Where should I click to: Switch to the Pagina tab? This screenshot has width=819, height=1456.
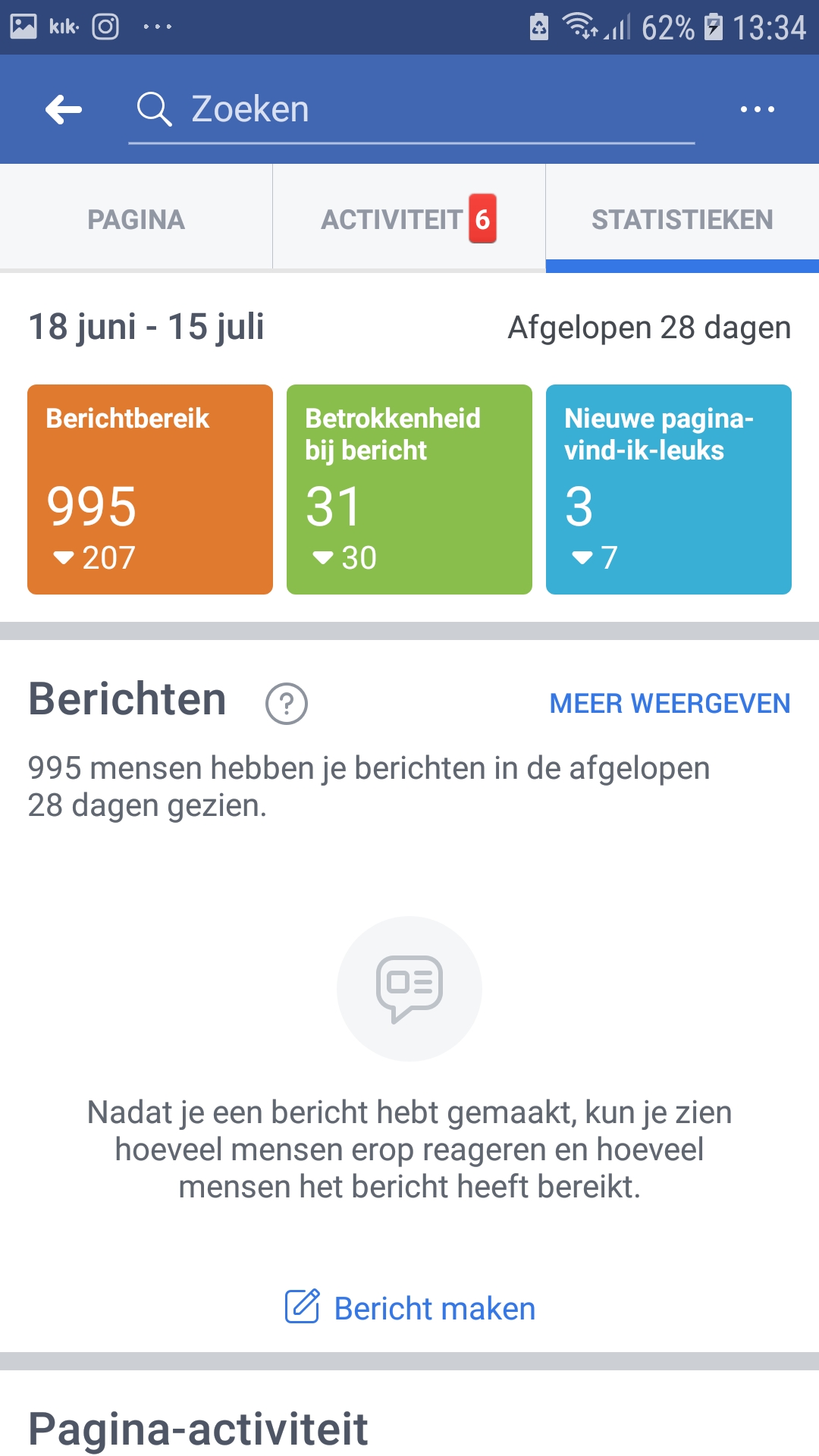point(136,219)
